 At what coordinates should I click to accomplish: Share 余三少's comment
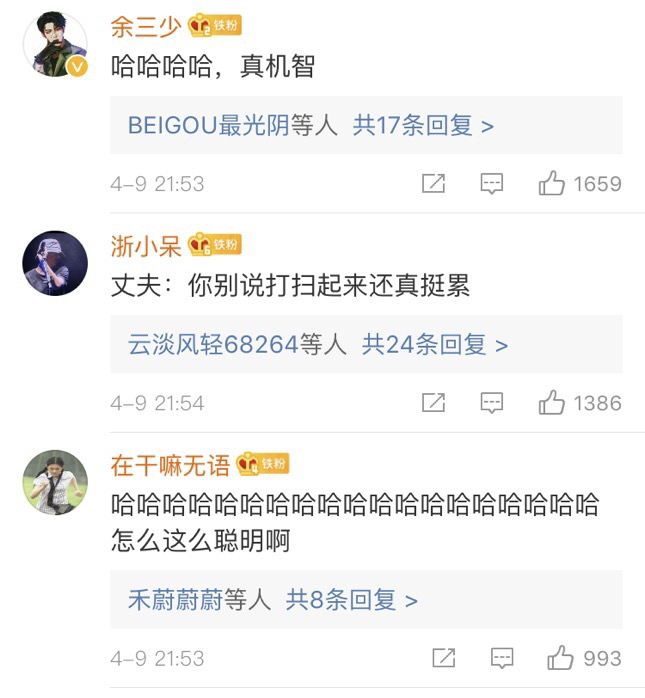point(434,183)
